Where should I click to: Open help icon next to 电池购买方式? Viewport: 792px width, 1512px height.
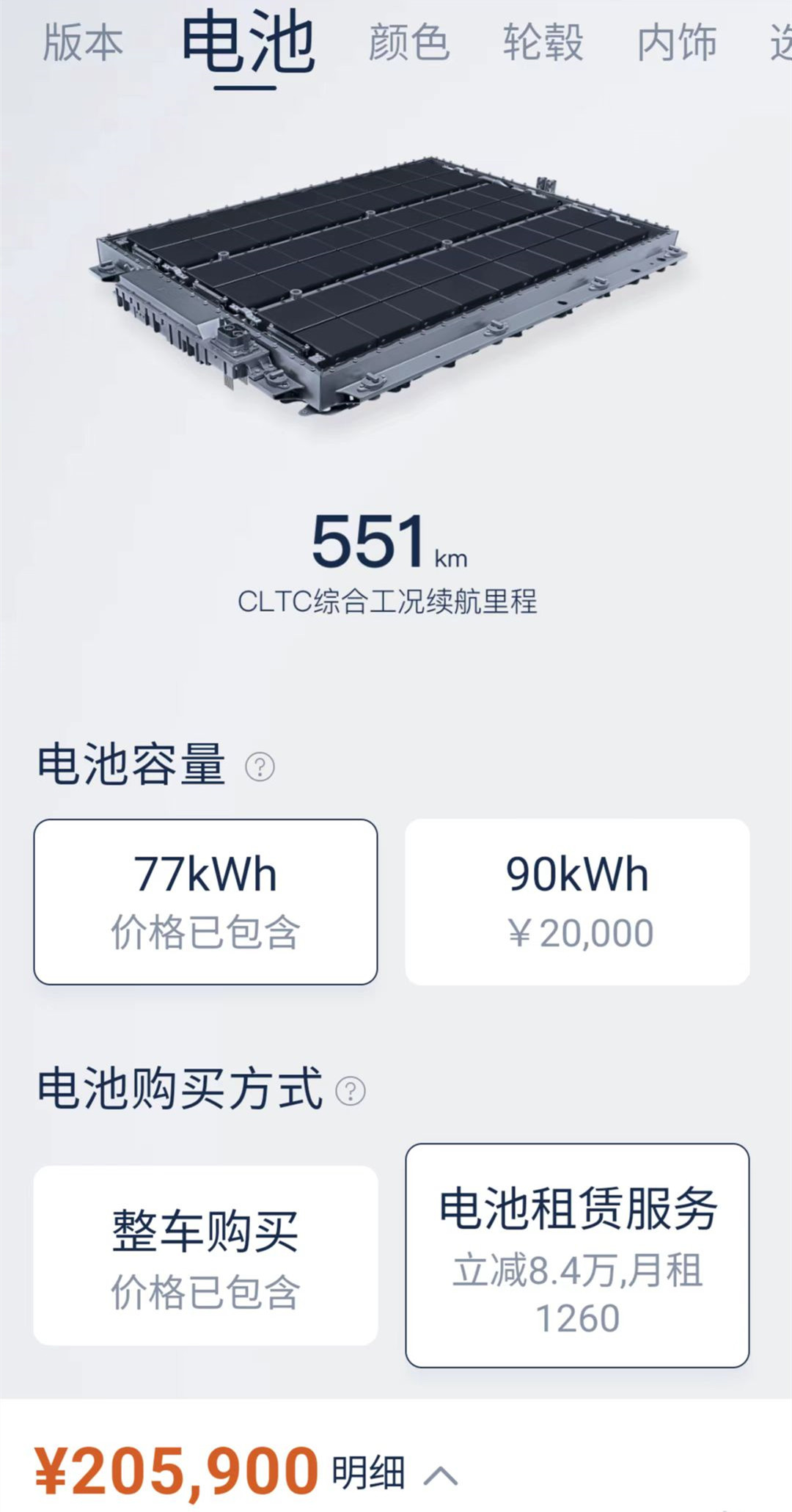(351, 1091)
